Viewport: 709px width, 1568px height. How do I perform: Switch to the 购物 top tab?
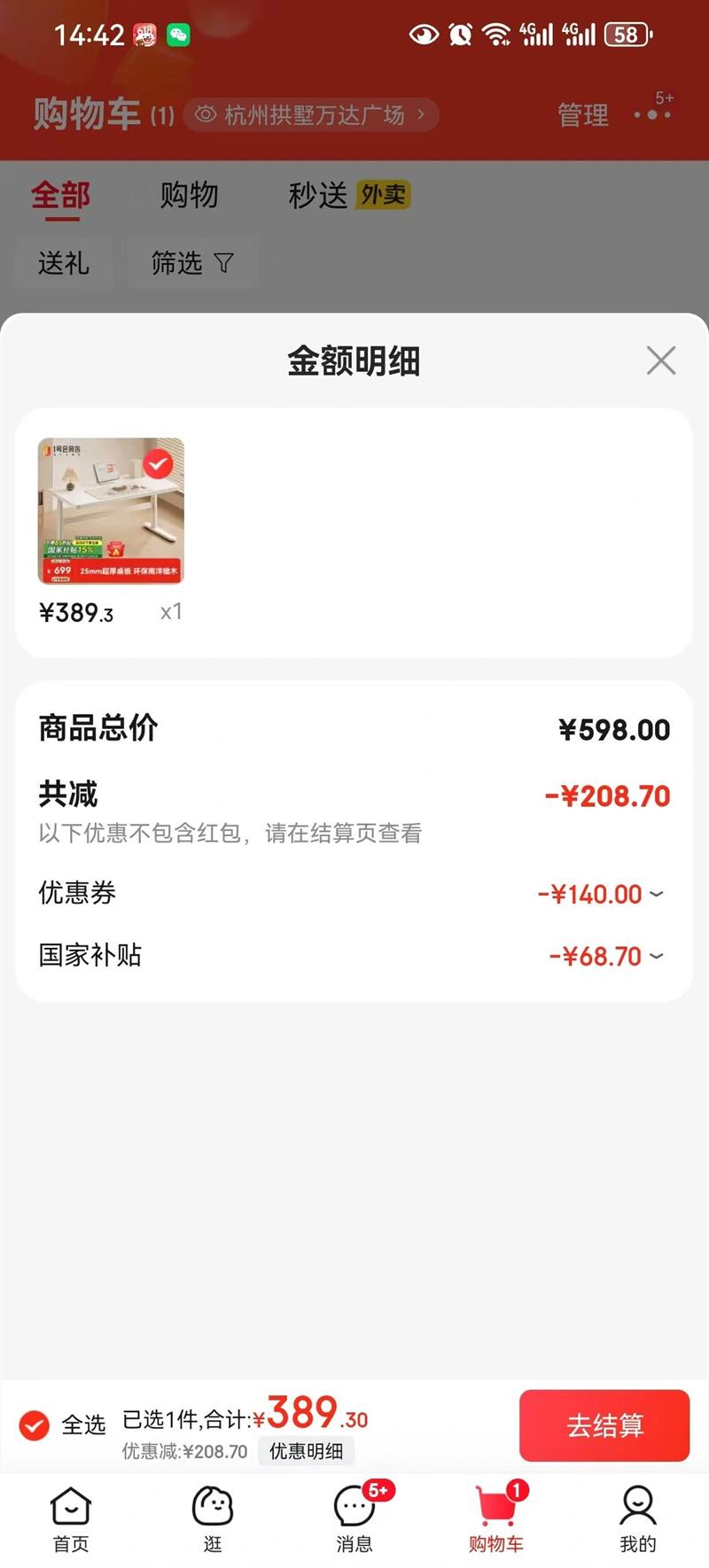(x=189, y=195)
